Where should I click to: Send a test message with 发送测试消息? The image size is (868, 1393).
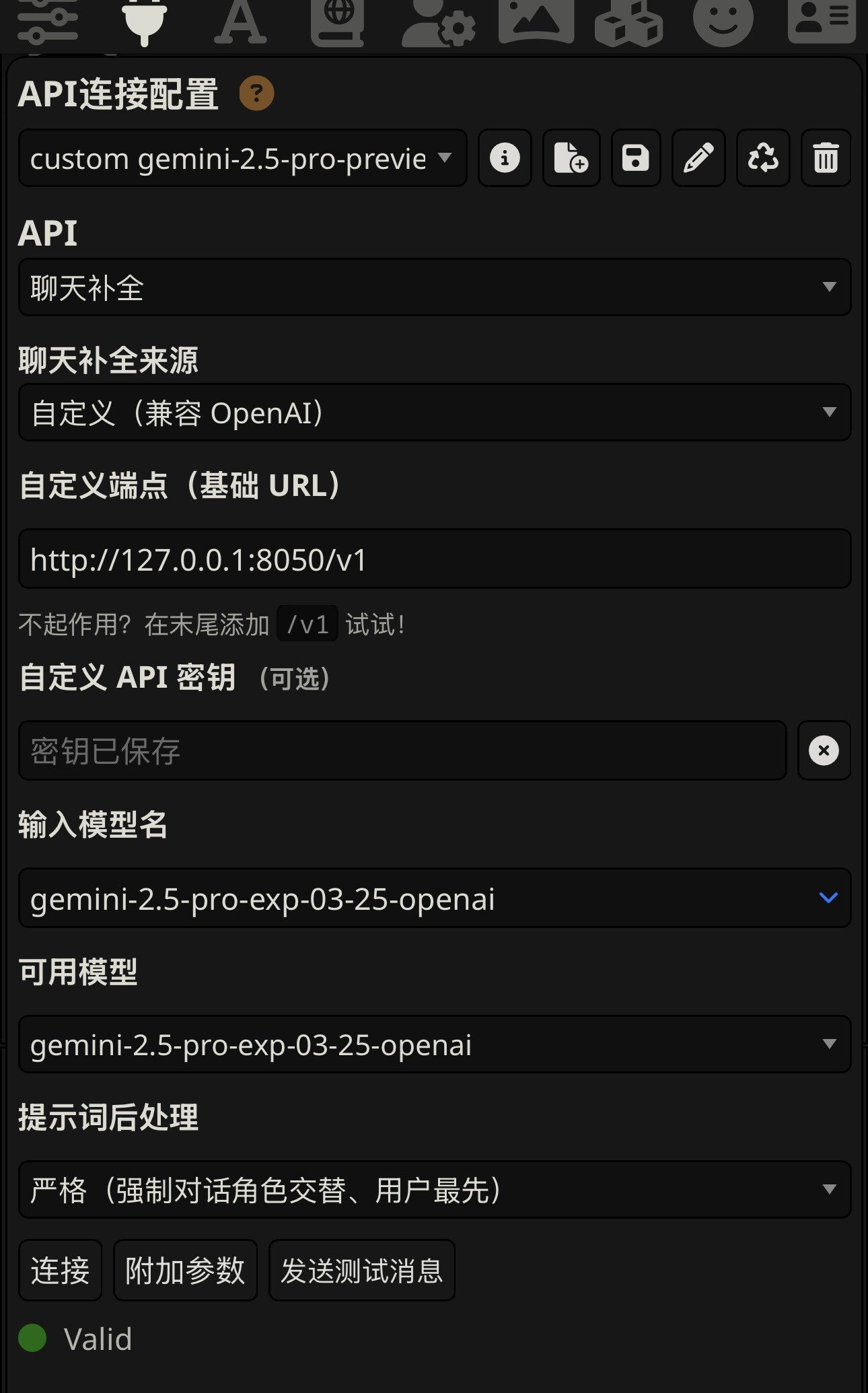point(361,1271)
